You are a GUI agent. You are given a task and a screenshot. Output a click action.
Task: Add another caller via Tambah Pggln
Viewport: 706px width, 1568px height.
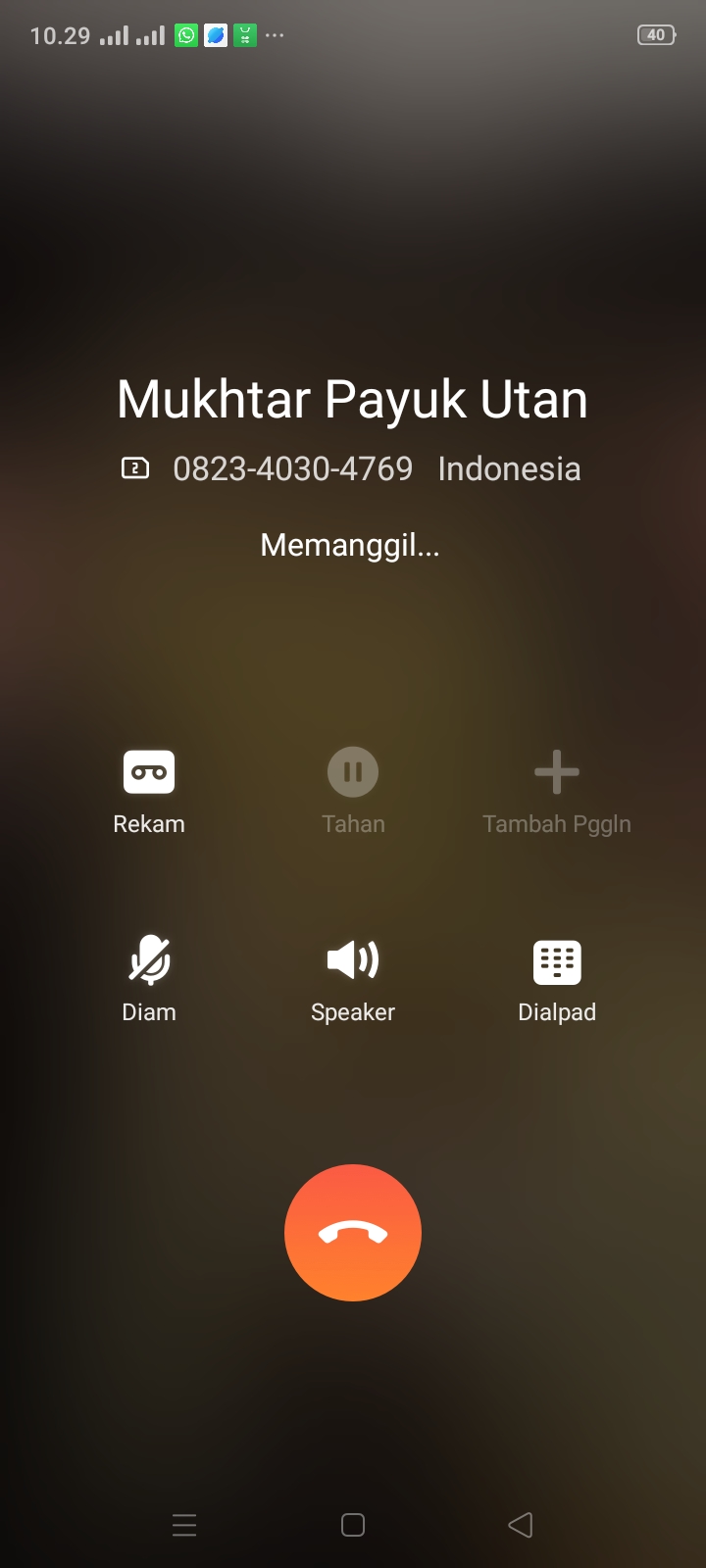(x=556, y=774)
